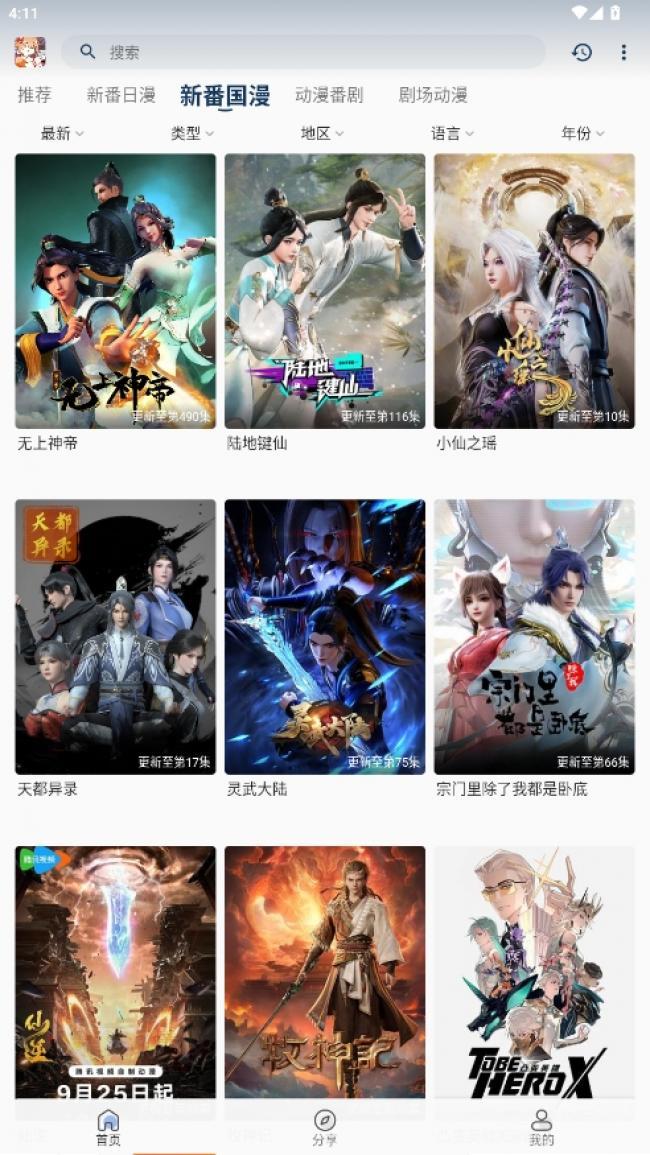Expand the 类型 filter dropdown
This screenshot has width=650, height=1155.
(x=192, y=133)
